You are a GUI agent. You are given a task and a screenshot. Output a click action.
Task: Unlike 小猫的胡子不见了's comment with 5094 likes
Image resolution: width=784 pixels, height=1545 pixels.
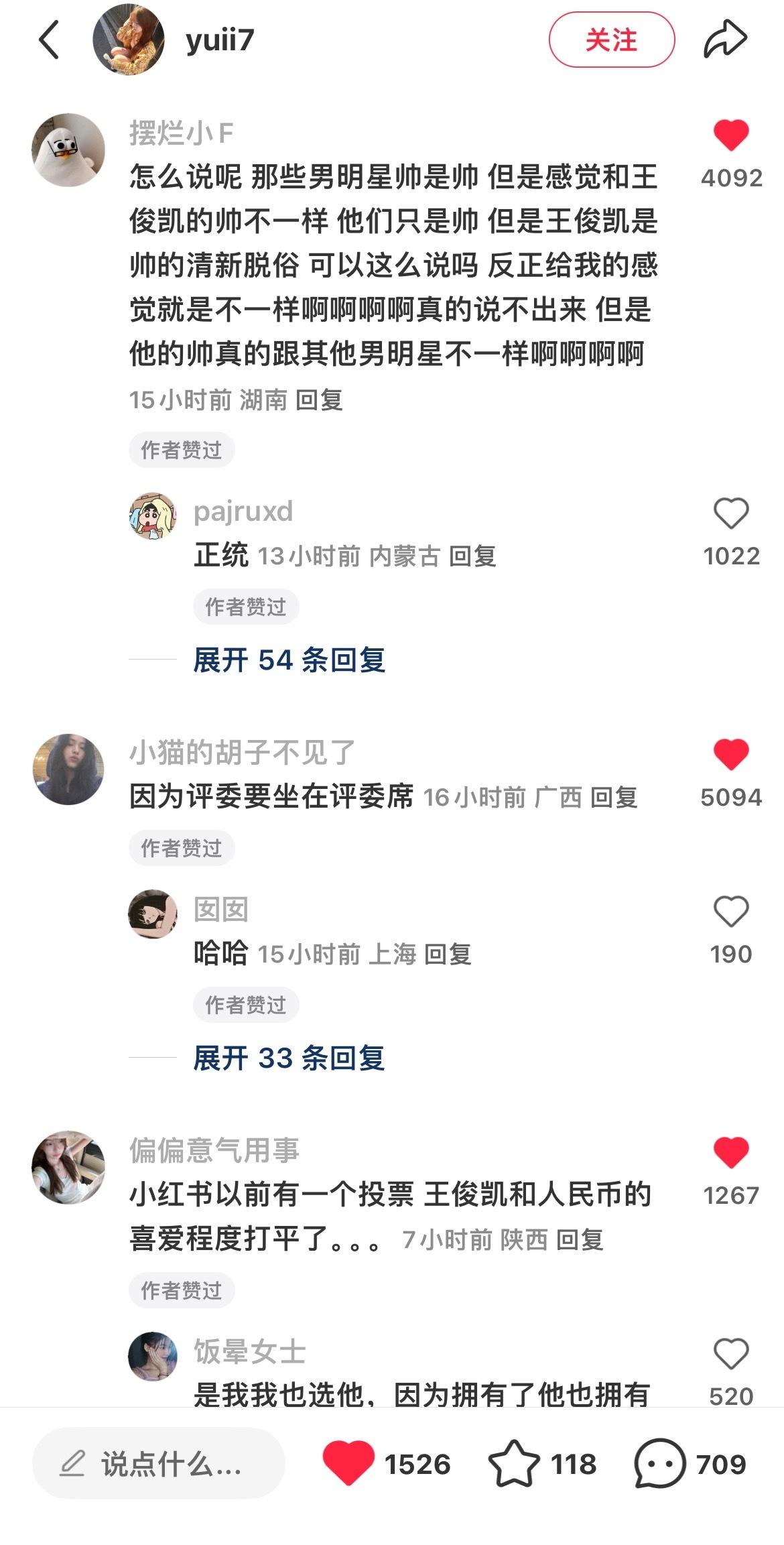click(x=730, y=754)
